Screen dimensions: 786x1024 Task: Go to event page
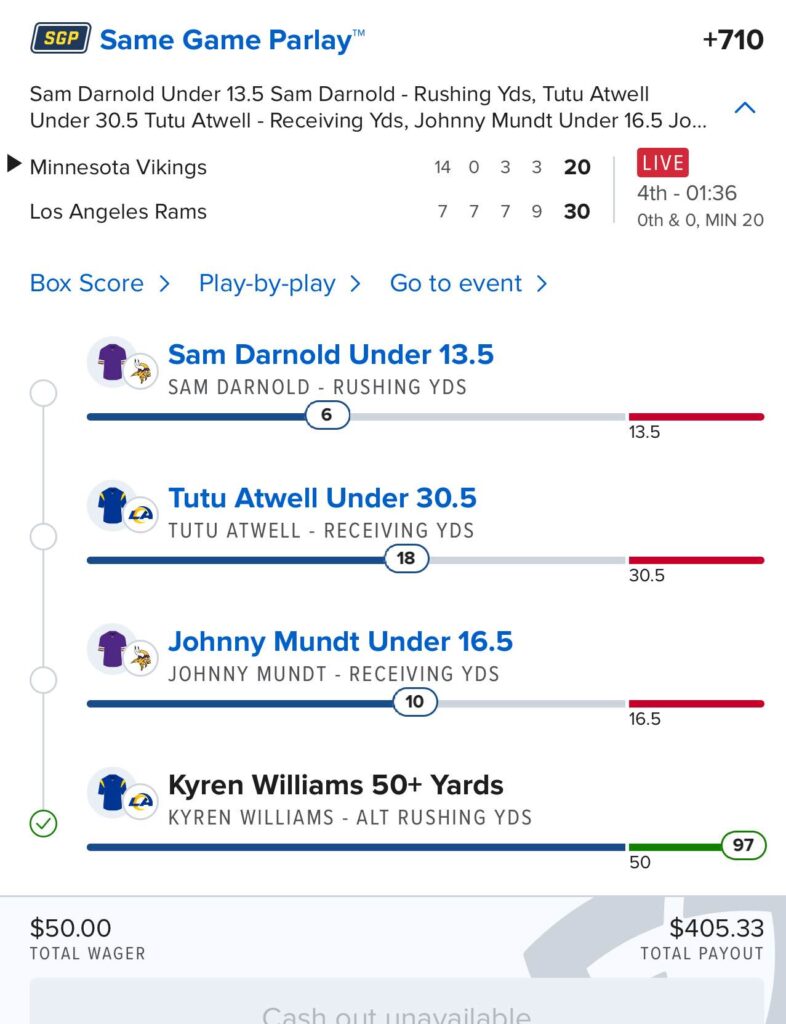[468, 284]
